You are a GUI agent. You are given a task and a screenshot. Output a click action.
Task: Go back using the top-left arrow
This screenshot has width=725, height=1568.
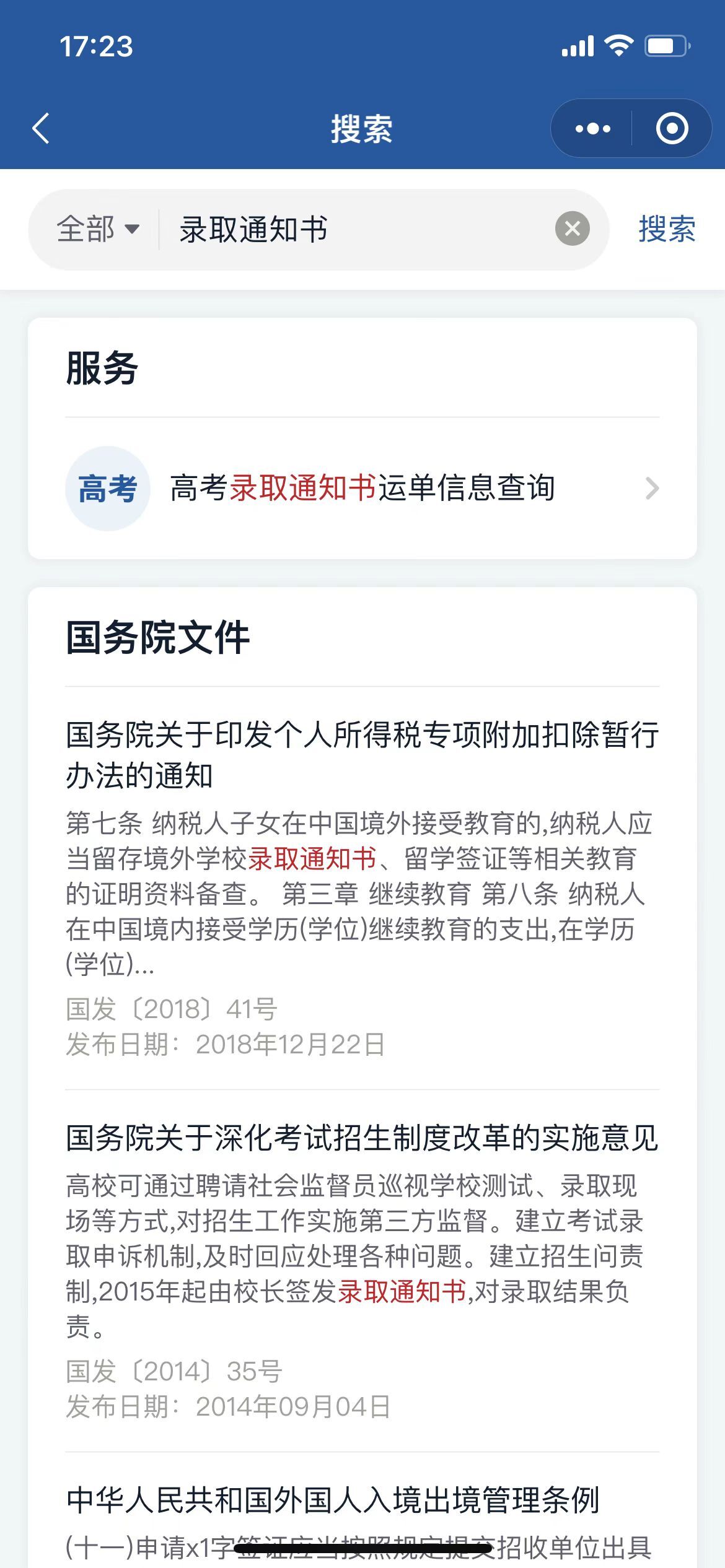pos(41,129)
